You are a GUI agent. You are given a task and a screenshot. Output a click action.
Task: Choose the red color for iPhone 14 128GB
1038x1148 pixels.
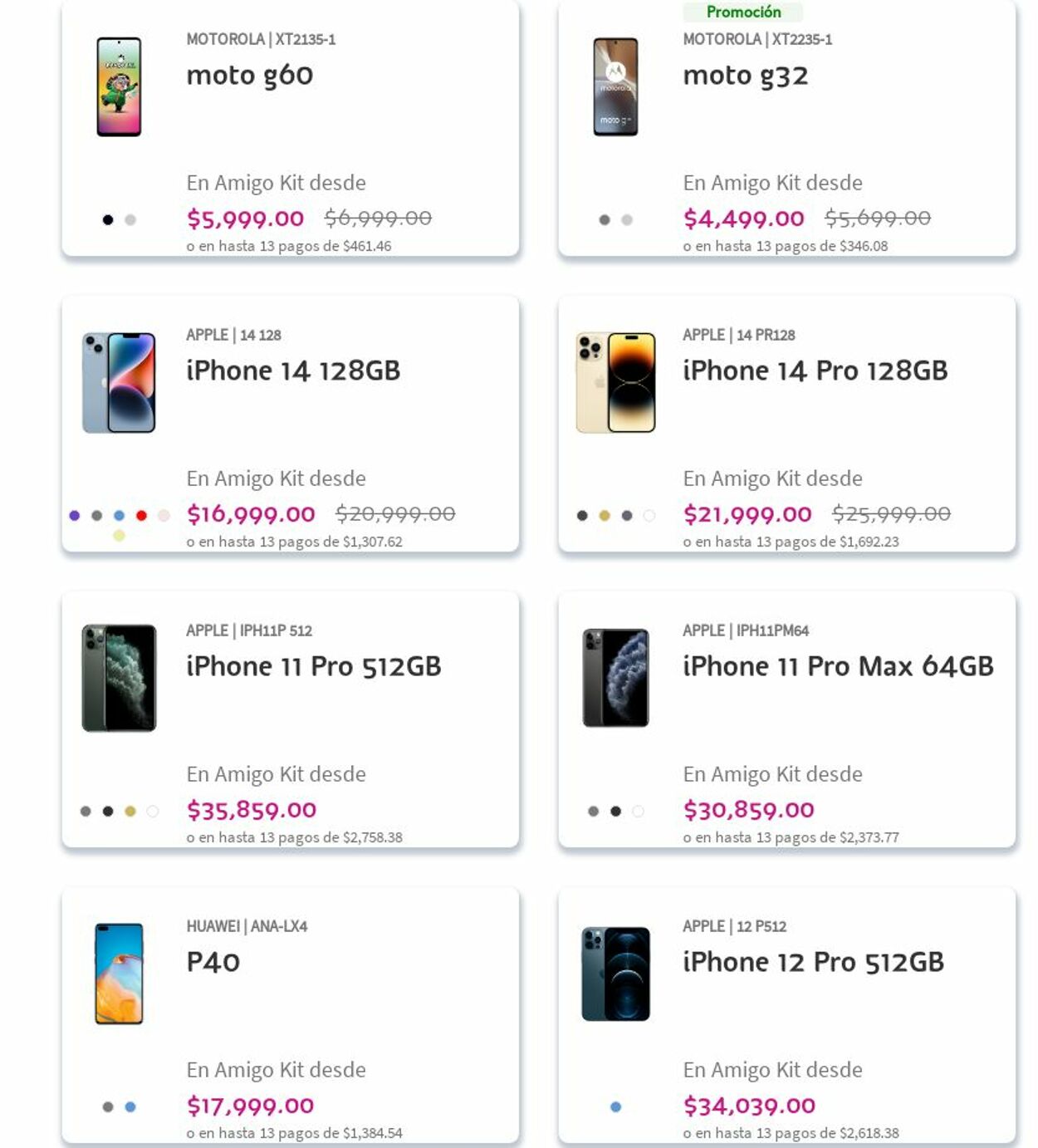coord(141,516)
